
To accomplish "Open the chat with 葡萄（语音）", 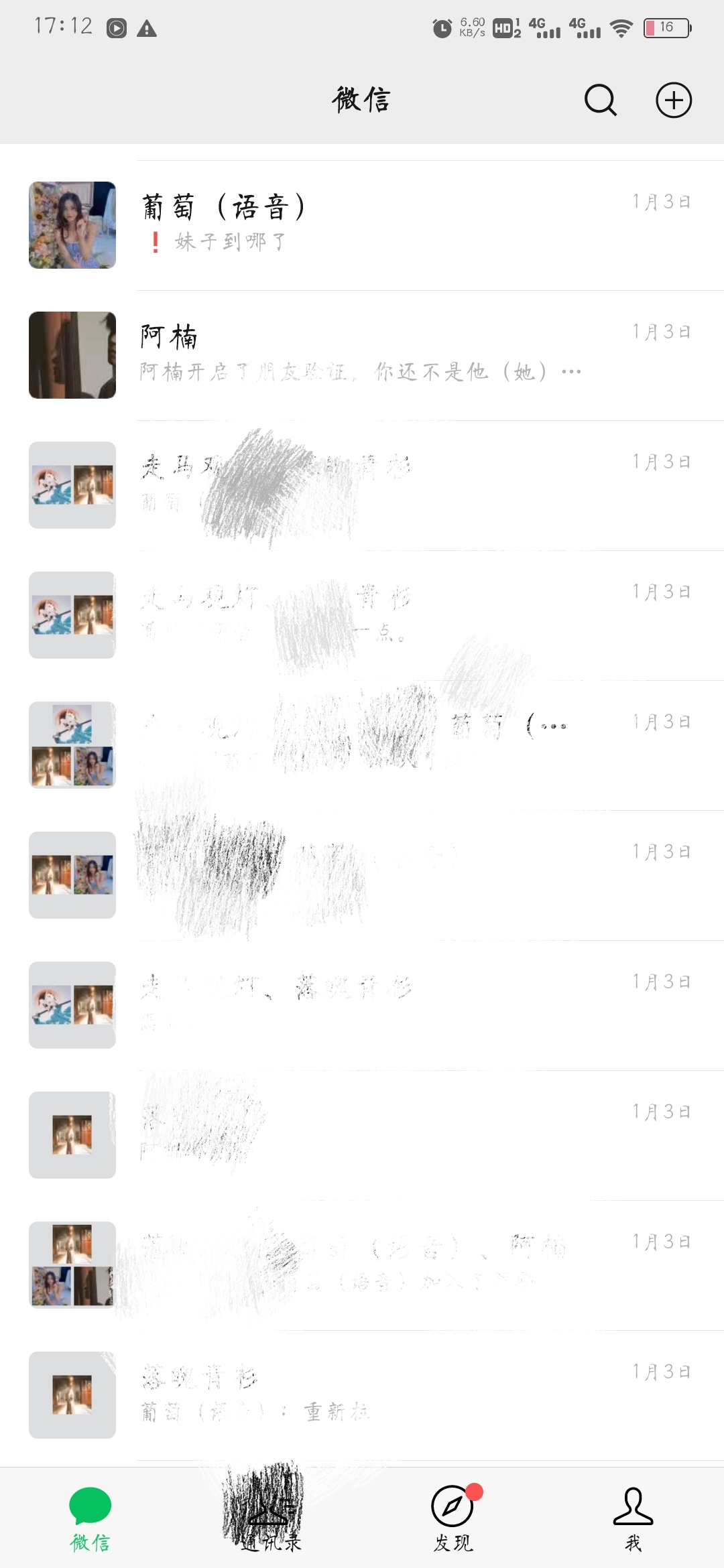I will (362, 225).
